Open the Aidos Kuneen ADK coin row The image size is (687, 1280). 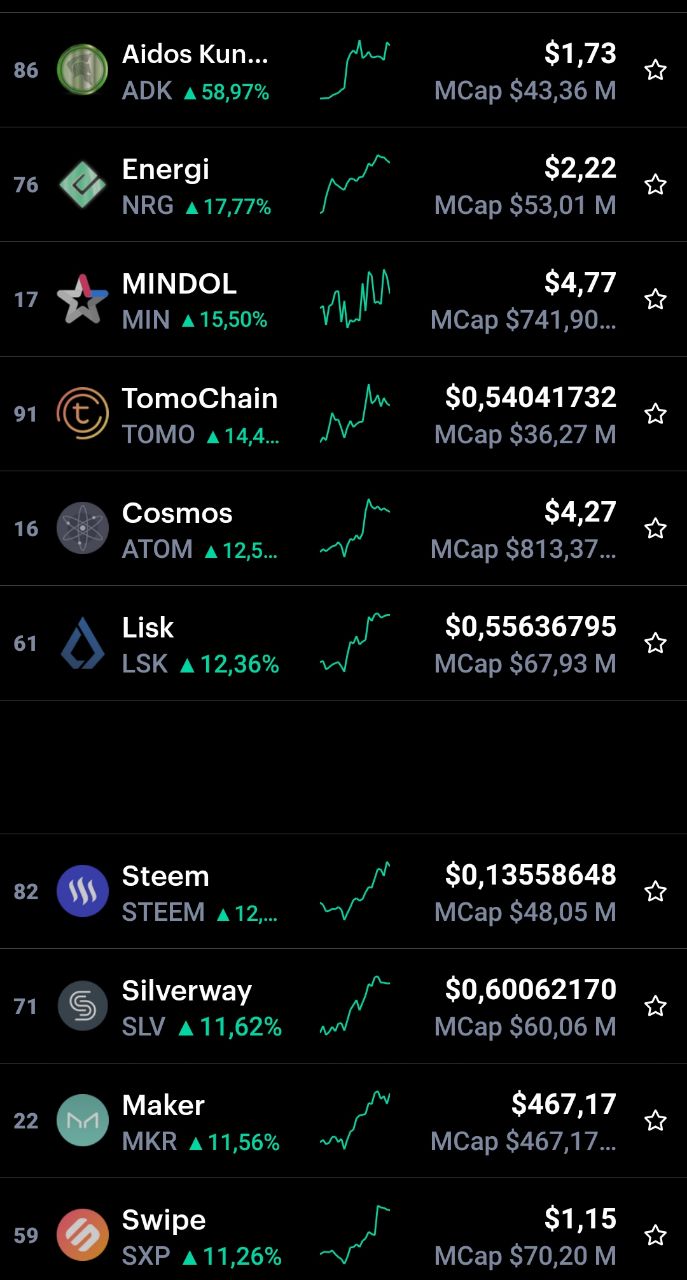point(343,70)
